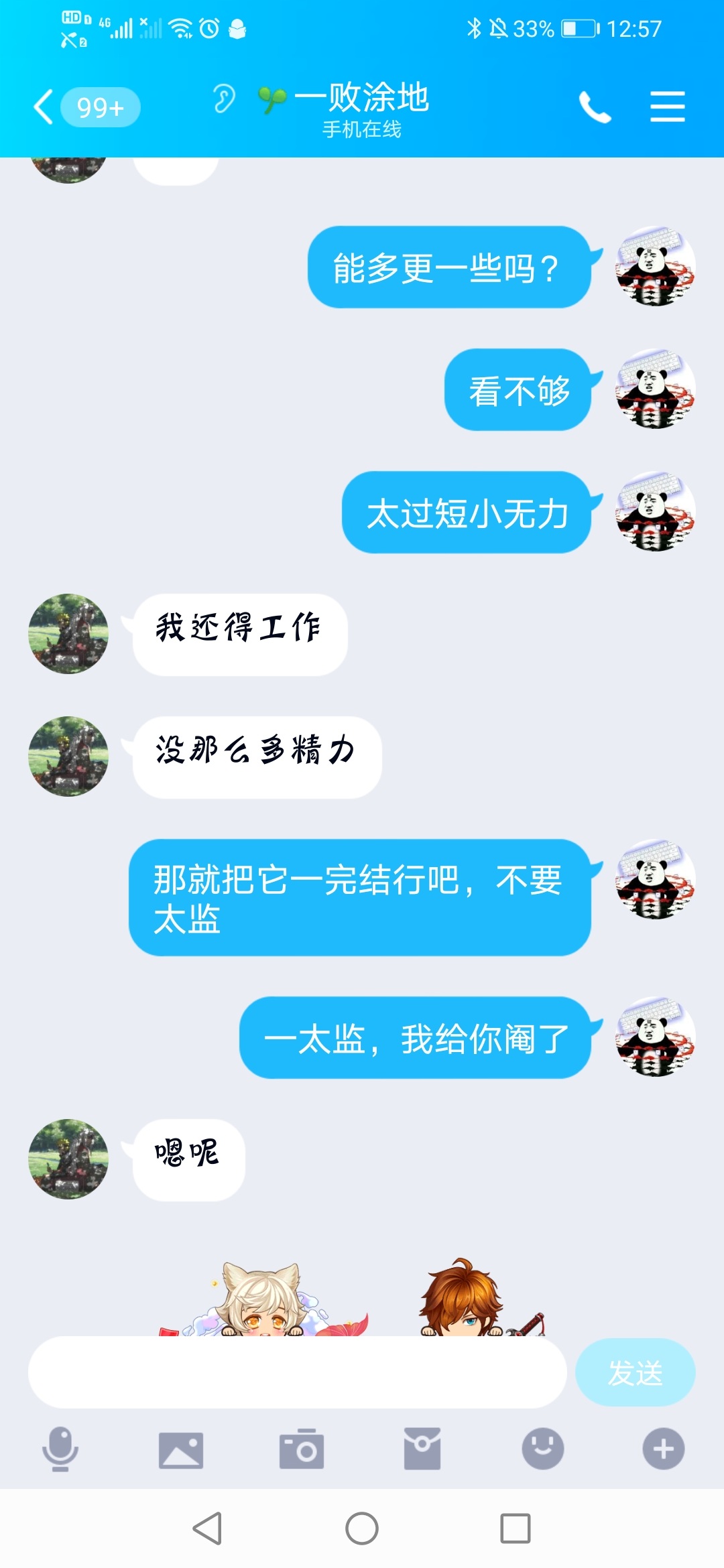Send a red packet
Image resolution: width=724 pixels, height=1568 pixels.
pyautogui.click(x=422, y=1449)
